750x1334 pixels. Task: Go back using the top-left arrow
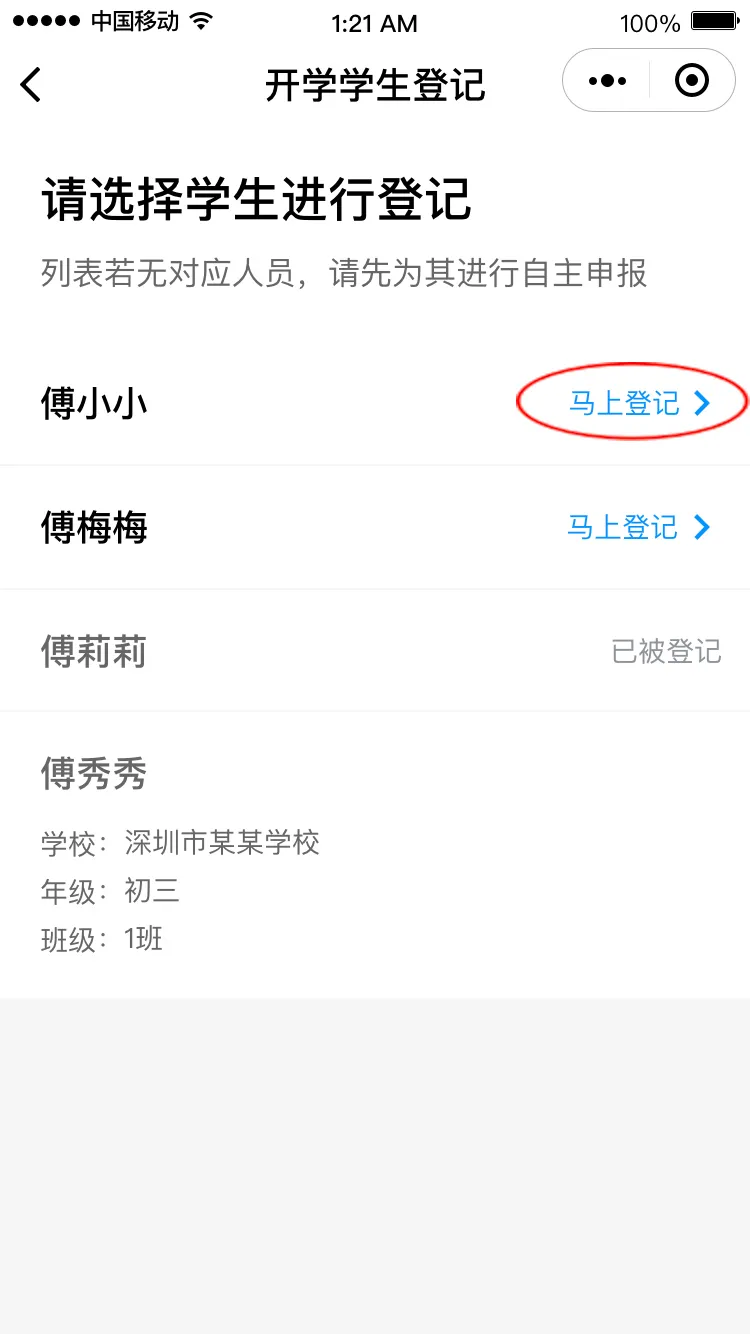coord(32,84)
